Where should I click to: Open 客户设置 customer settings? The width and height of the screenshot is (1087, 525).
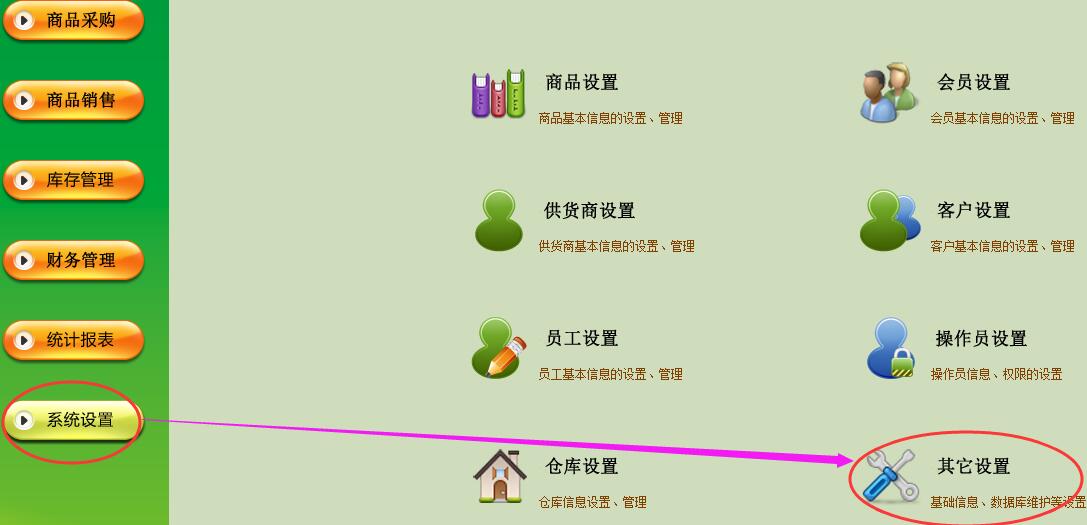click(x=973, y=211)
